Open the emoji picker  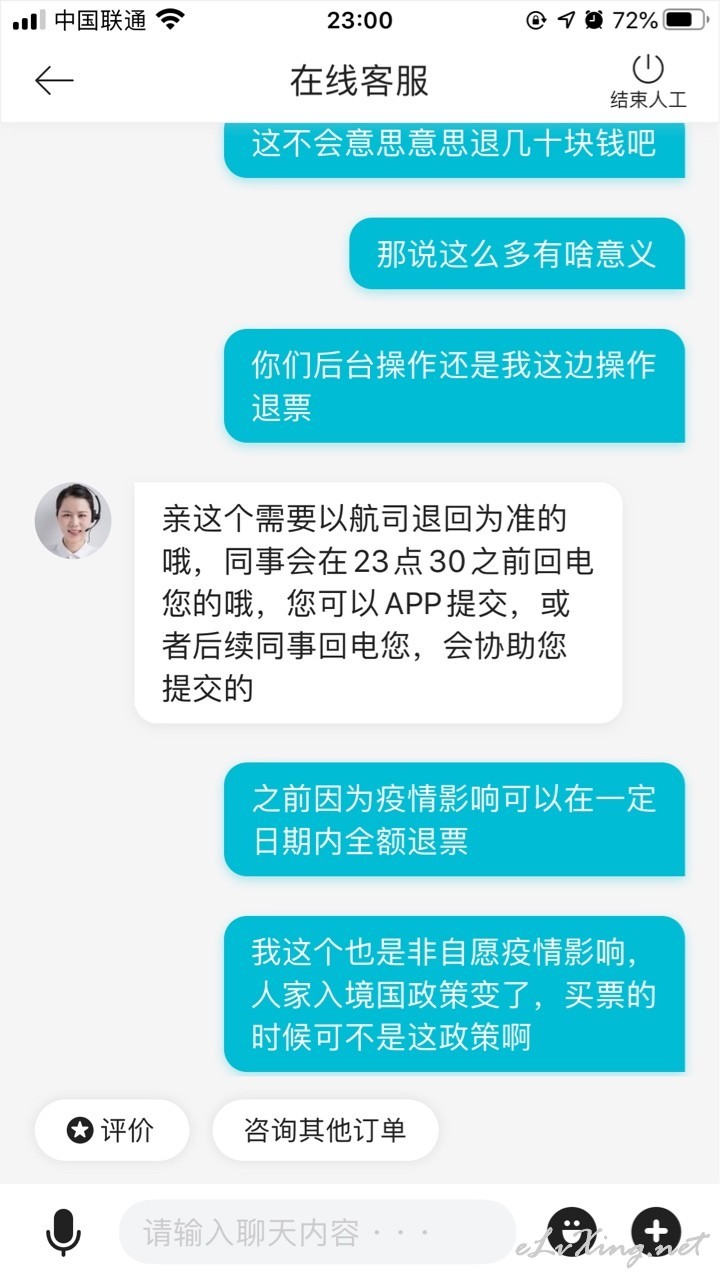tap(572, 1232)
